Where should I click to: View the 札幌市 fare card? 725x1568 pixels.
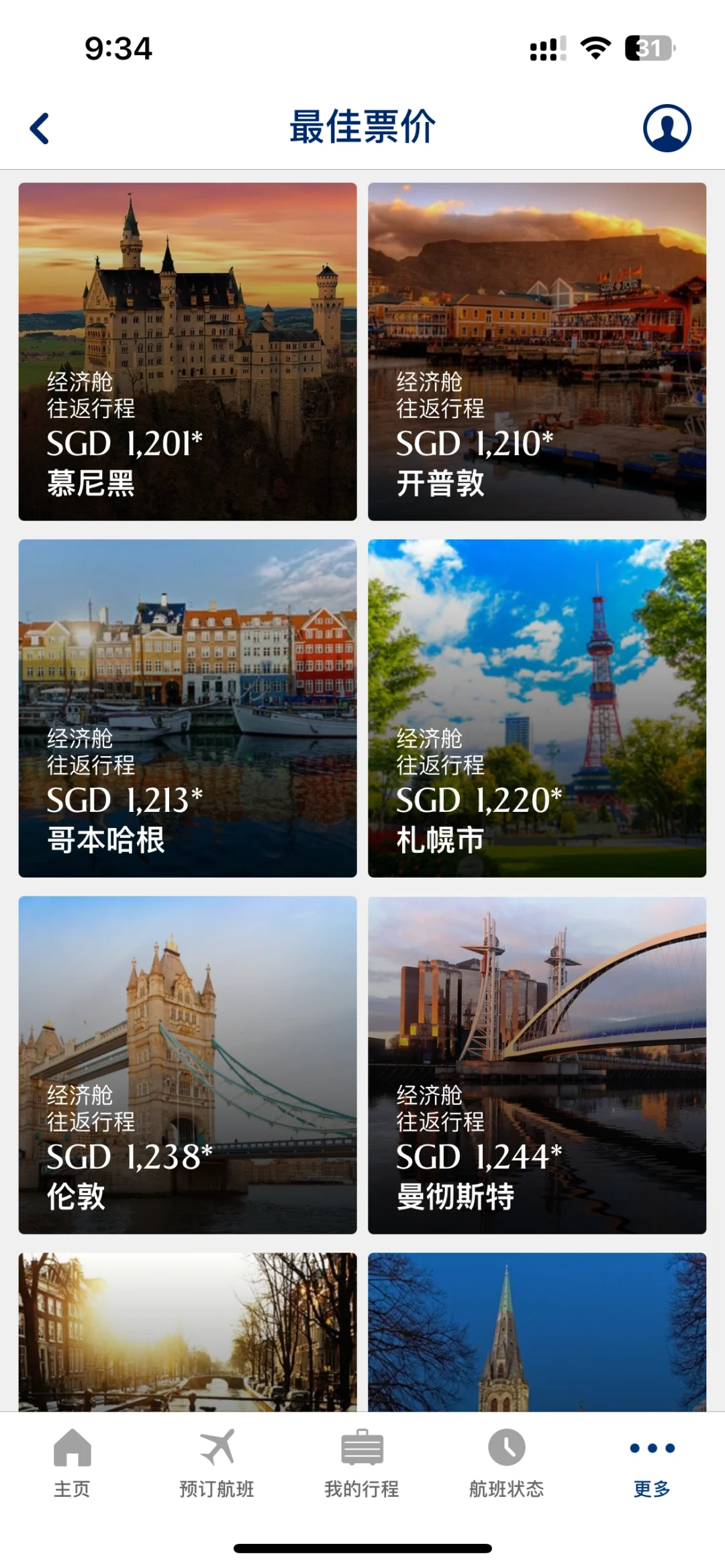coord(536,708)
